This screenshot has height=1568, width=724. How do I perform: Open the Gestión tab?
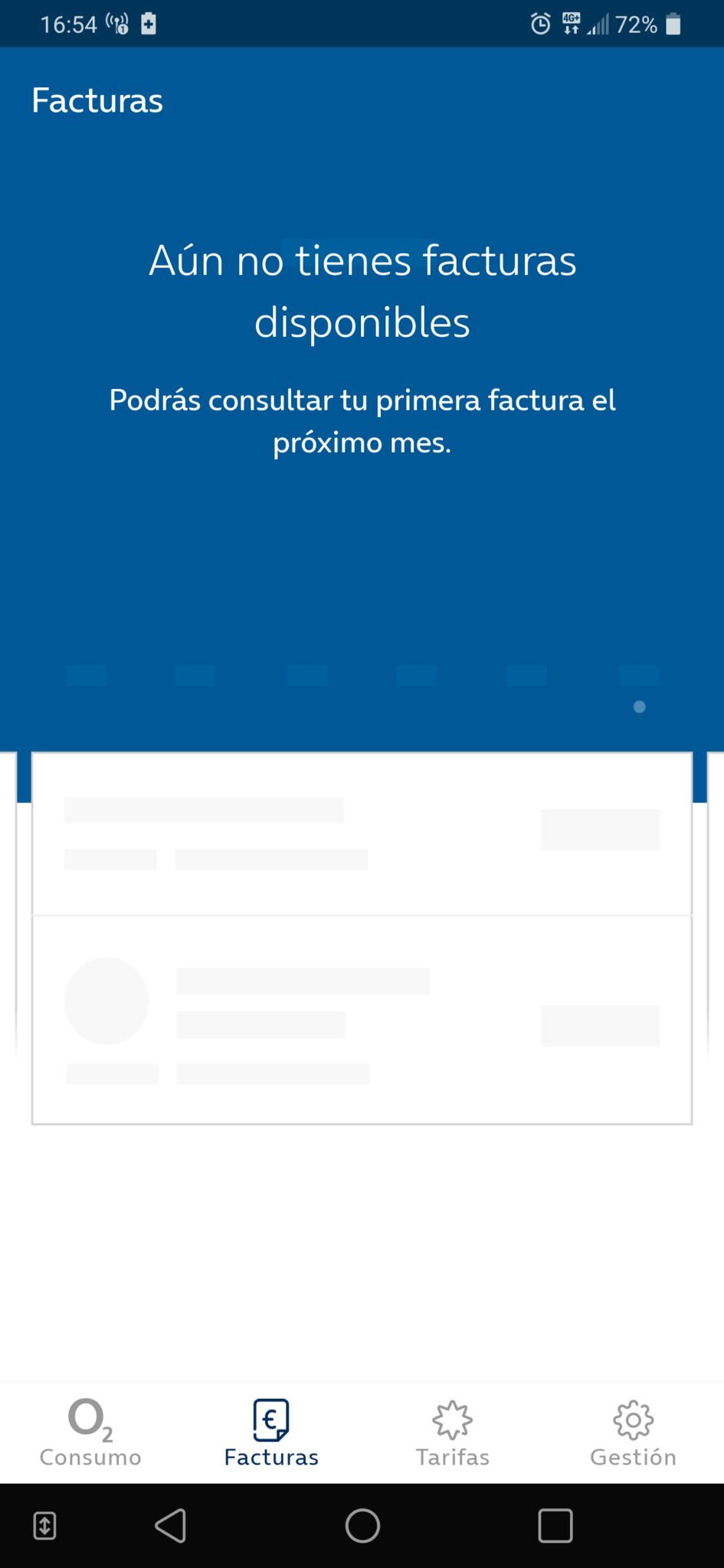(634, 1433)
